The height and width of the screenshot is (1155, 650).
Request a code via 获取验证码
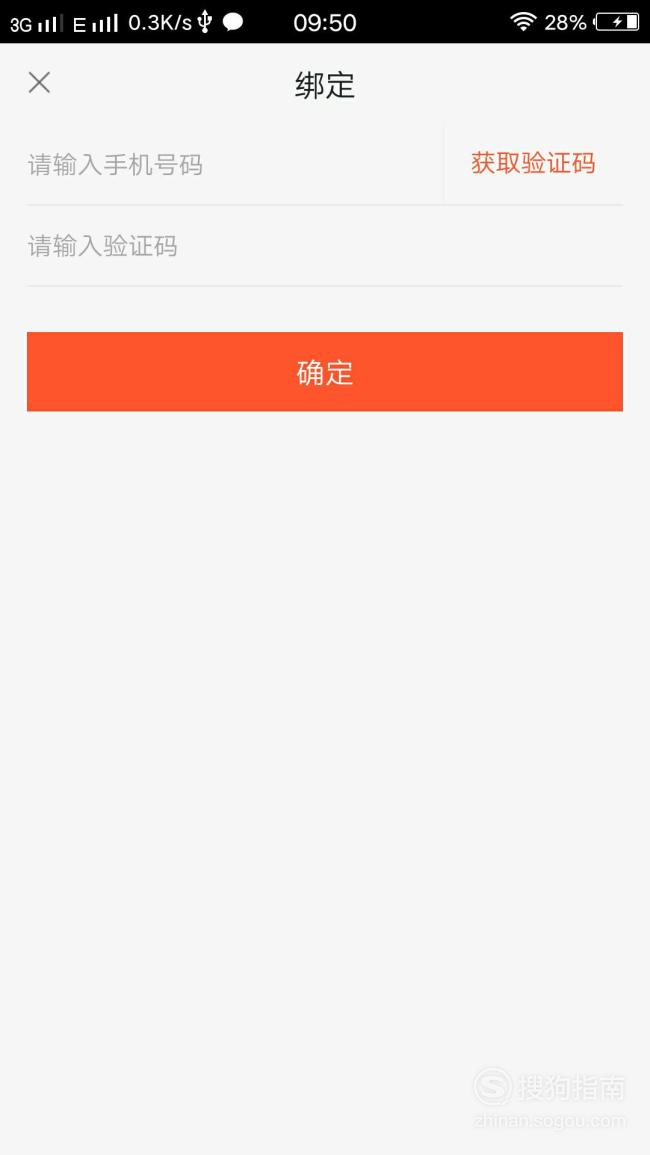(x=533, y=164)
